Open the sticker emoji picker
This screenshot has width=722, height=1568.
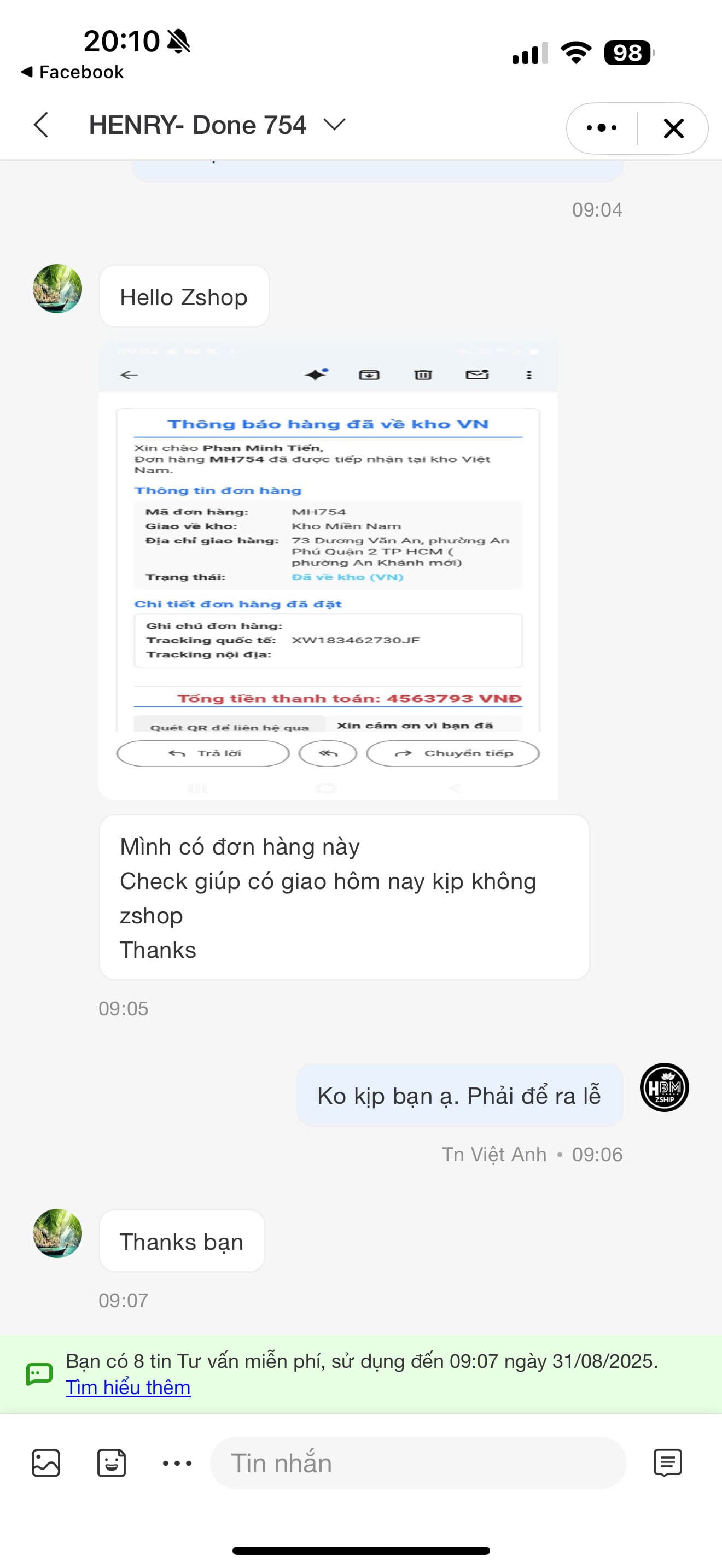[112, 1464]
